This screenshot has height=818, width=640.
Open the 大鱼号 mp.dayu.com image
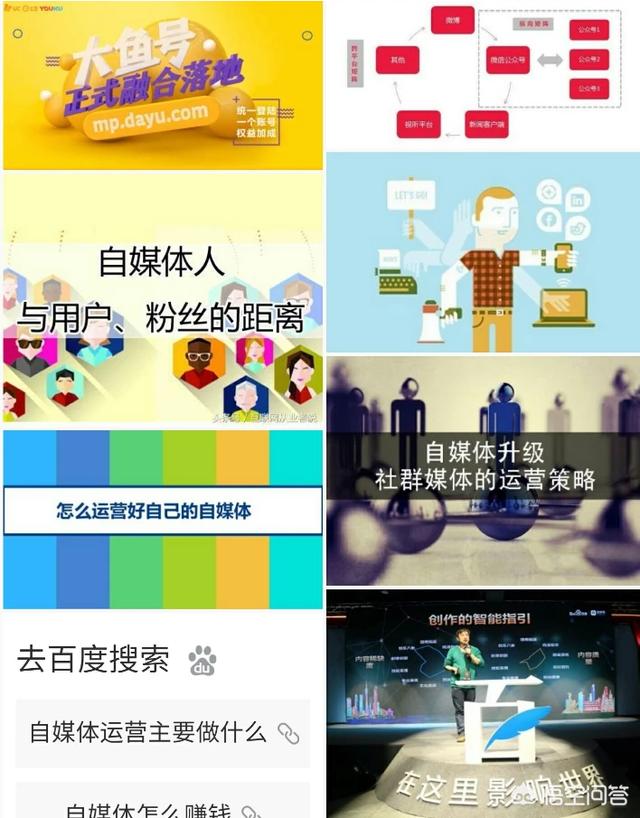coord(162,85)
